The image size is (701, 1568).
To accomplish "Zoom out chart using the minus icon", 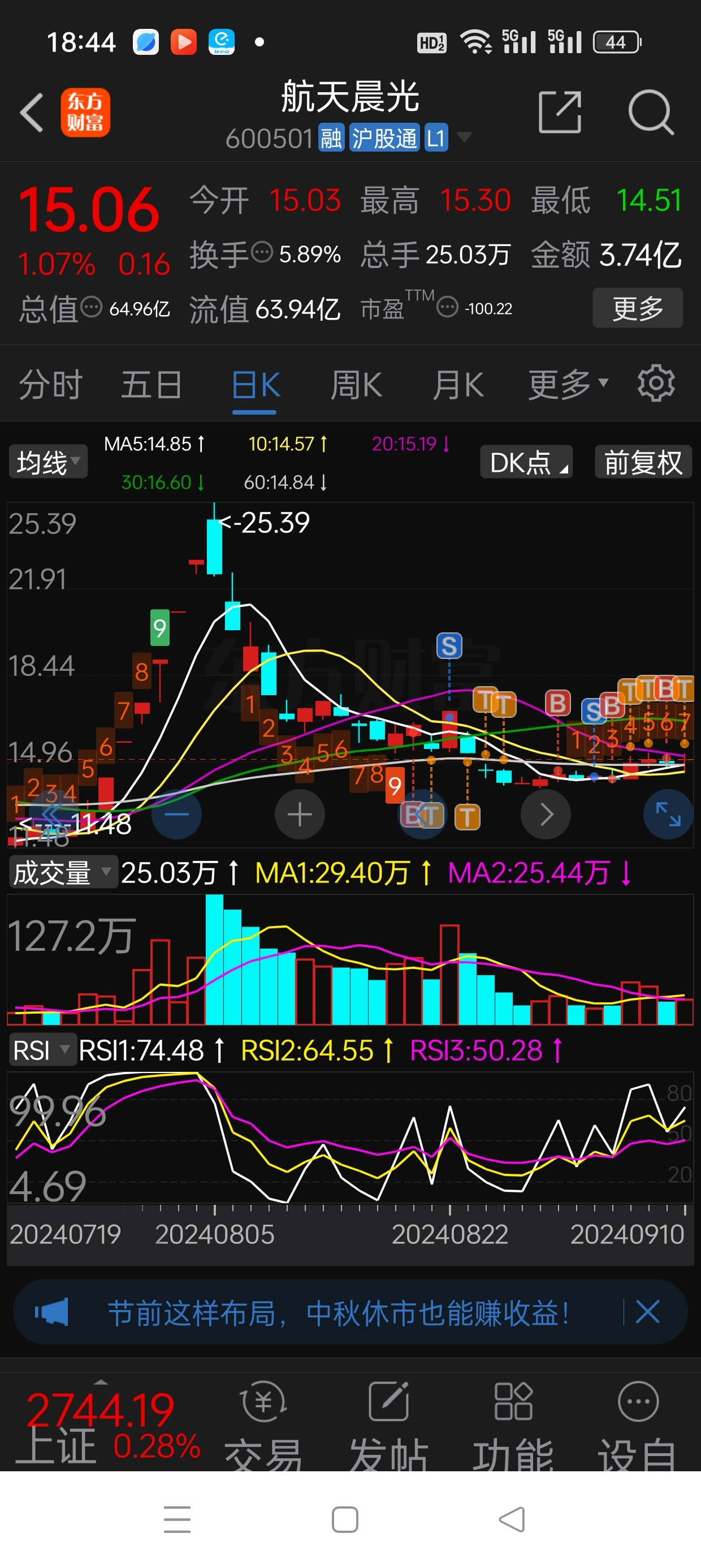I will [x=176, y=815].
